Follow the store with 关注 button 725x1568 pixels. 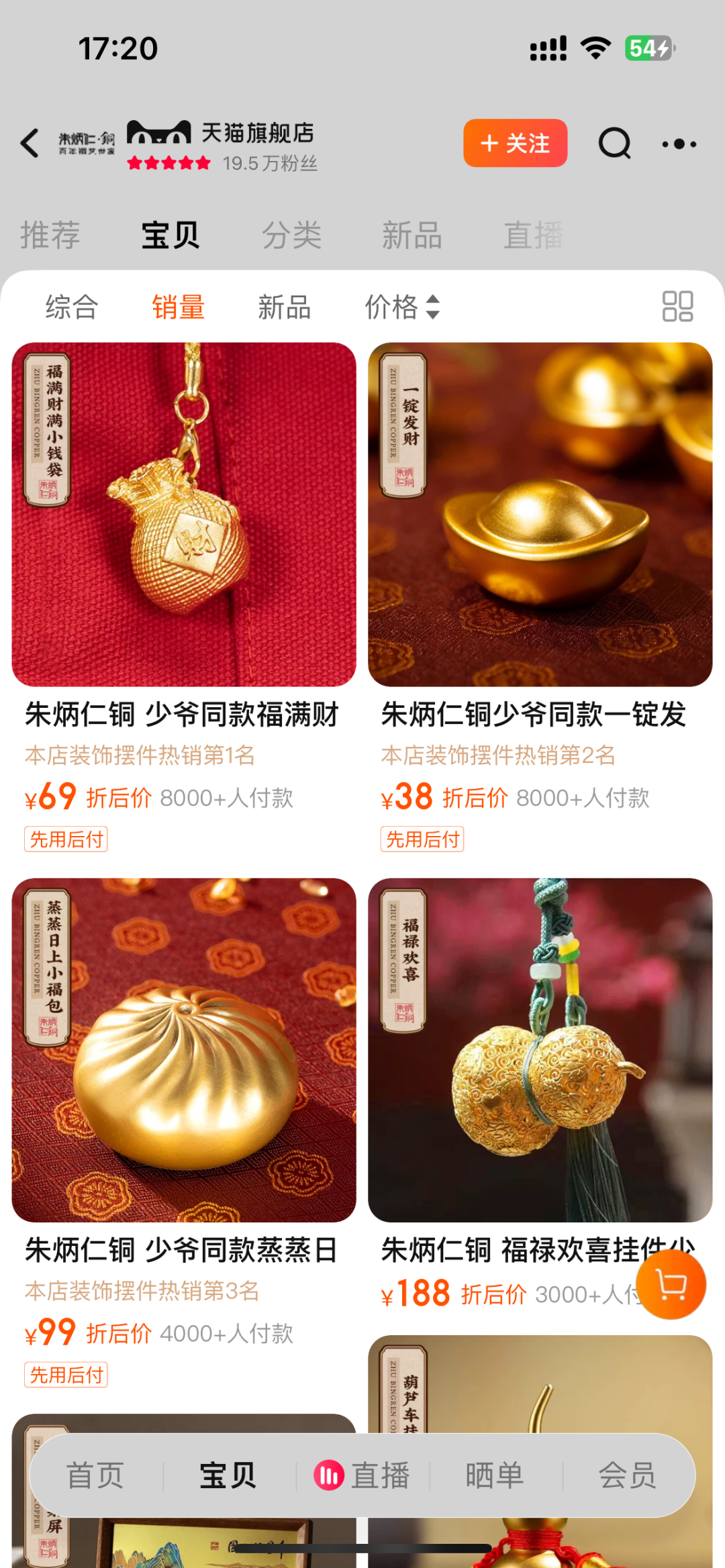click(515, 143)
